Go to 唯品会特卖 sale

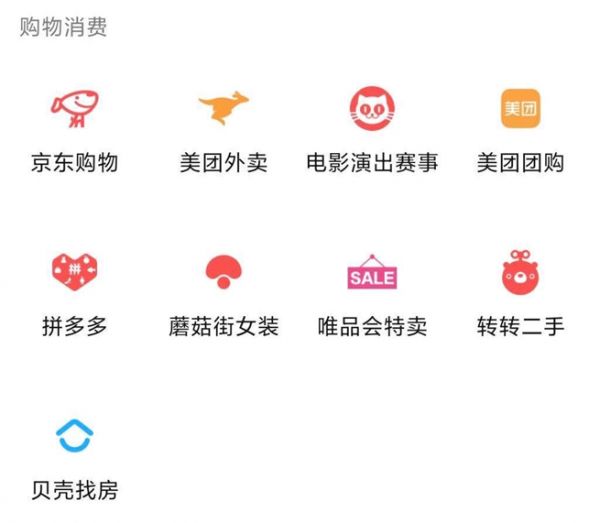point(372,273)
